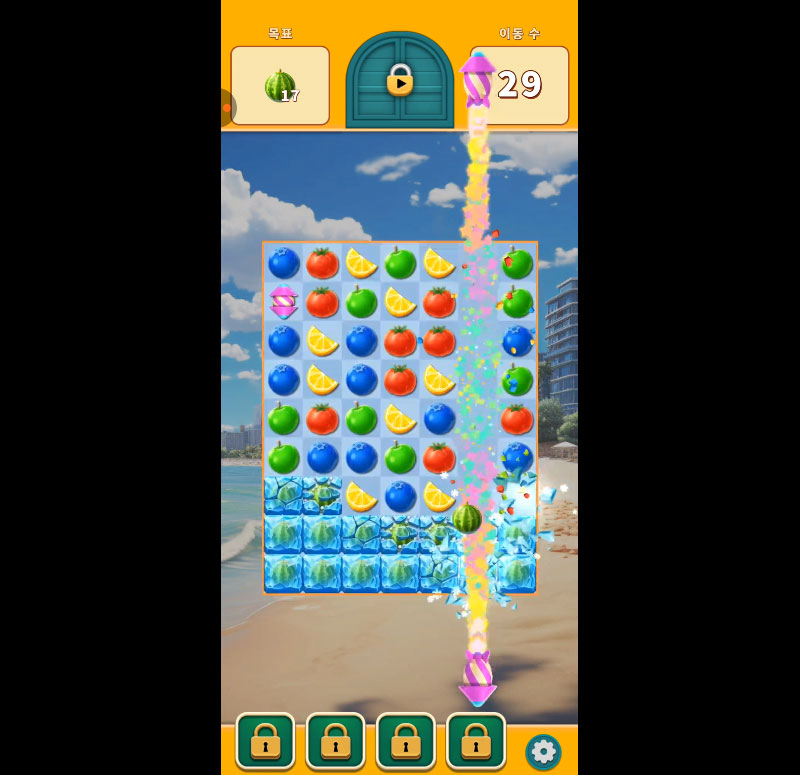Tap the second locked booster slot

335,741
